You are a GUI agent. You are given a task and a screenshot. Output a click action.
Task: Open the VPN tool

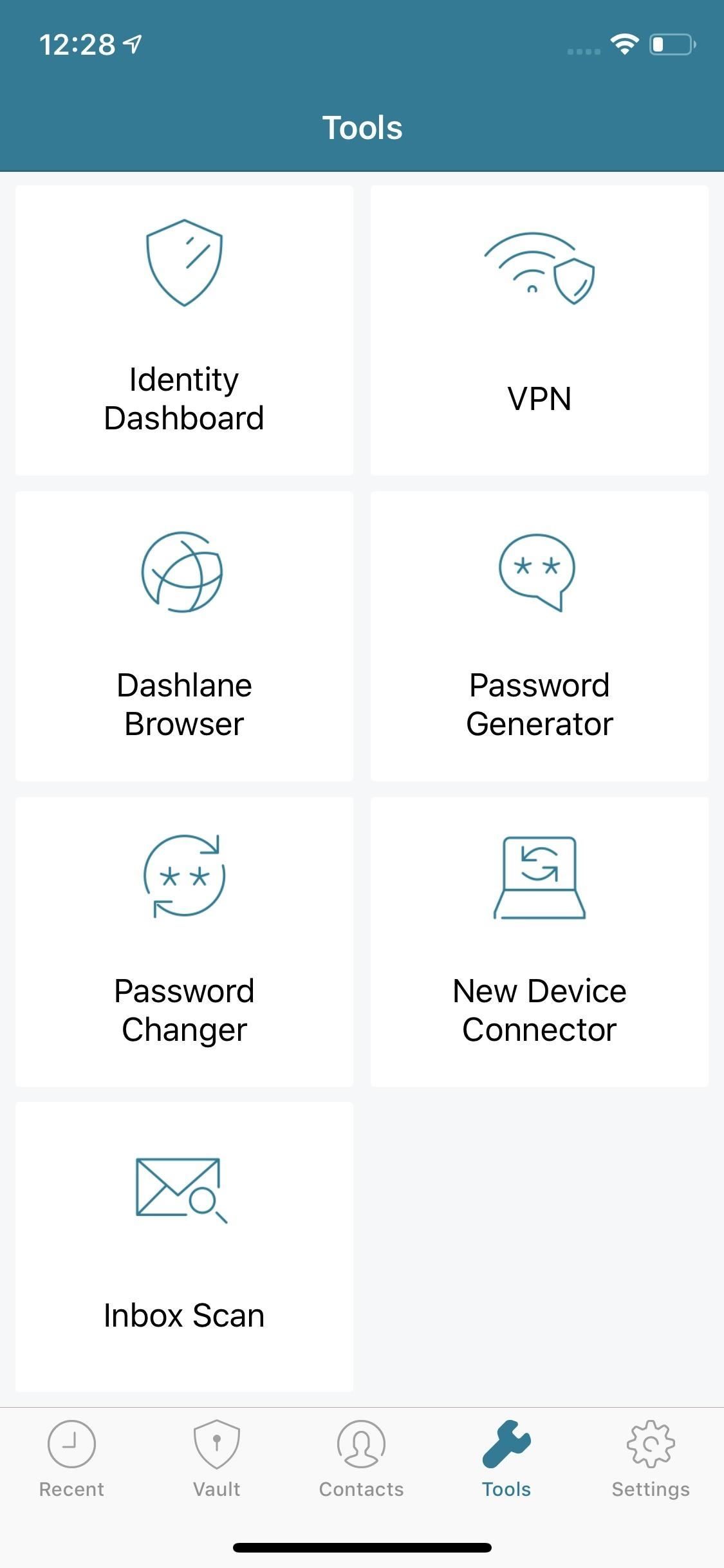pos(539,330)
